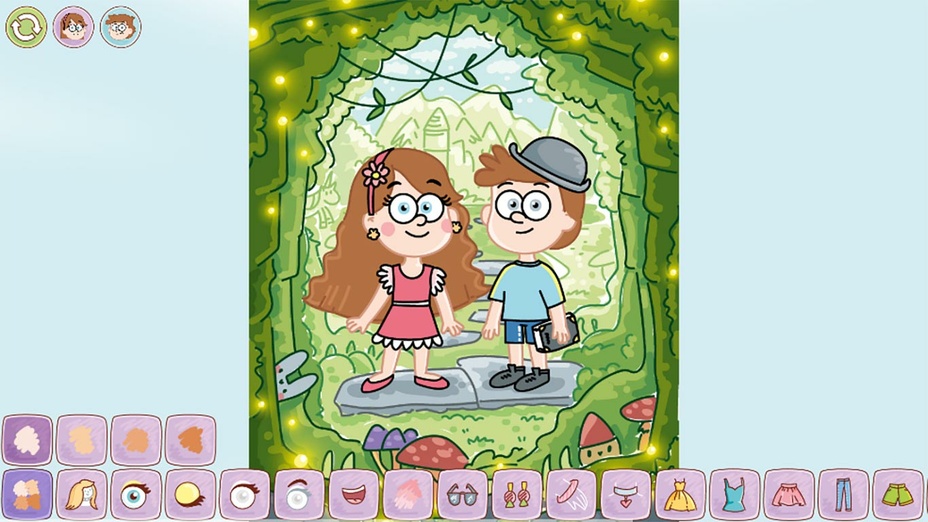Tap the green reset arrows button

coord(26,27)
